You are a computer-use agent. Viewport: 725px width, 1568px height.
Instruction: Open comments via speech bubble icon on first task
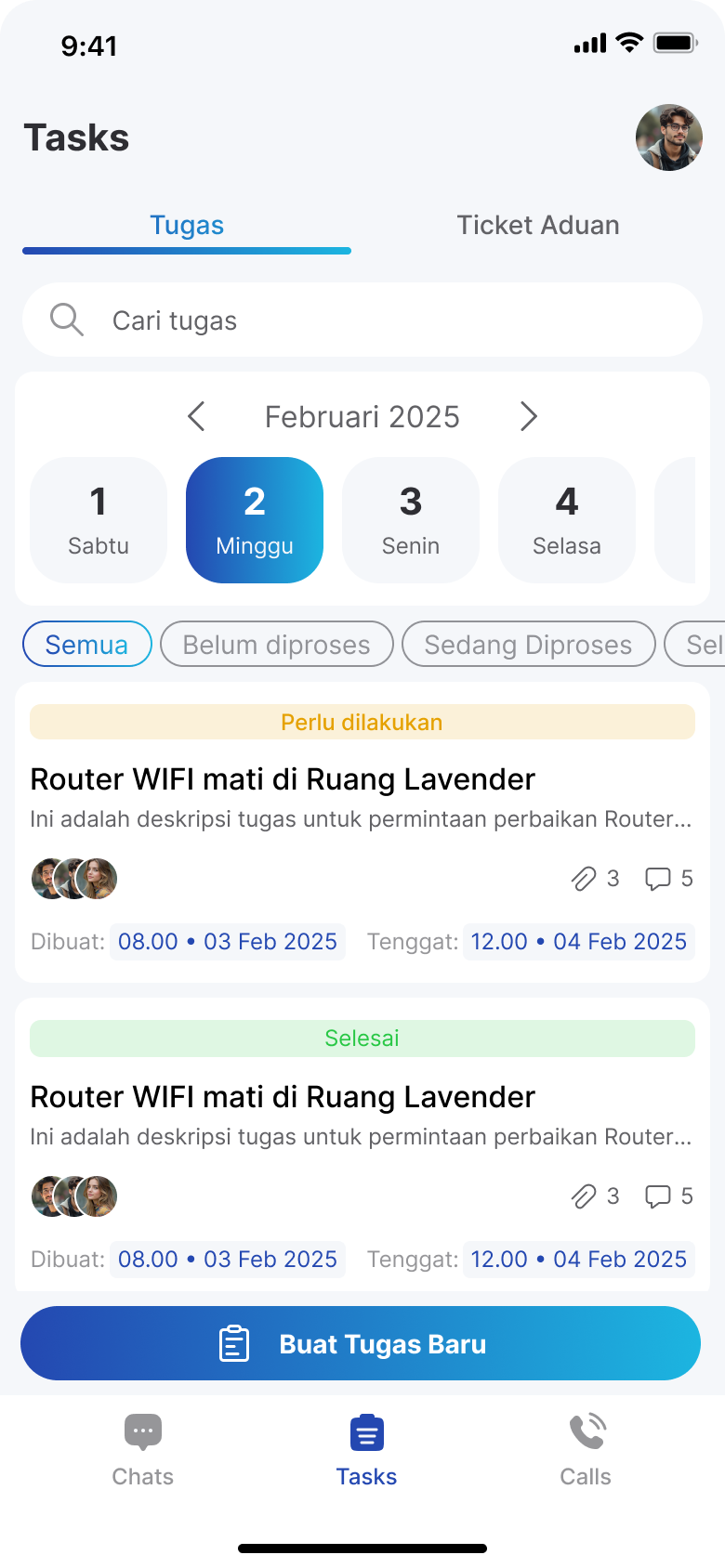point(658,878)
